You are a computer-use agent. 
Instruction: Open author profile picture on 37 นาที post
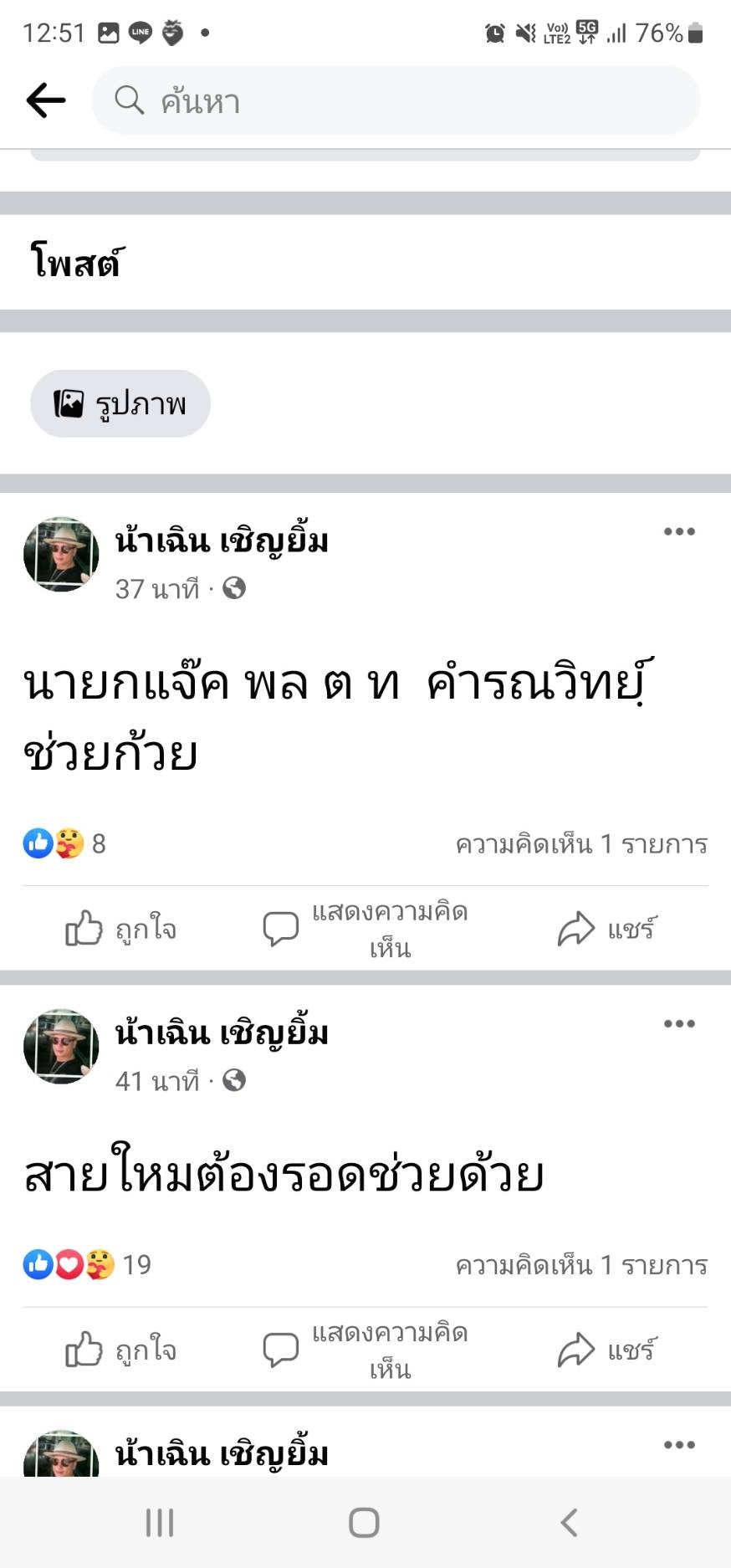click(61, 555)
